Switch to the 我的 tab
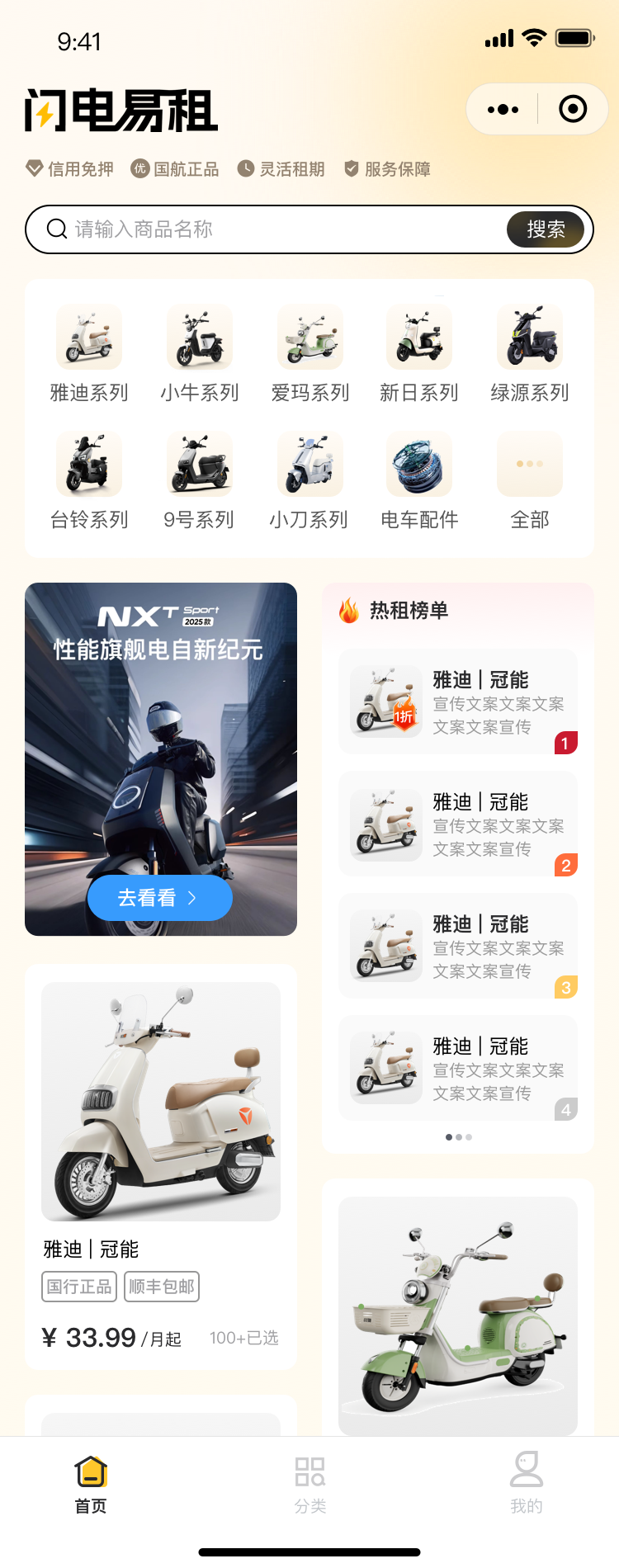 527,1484
